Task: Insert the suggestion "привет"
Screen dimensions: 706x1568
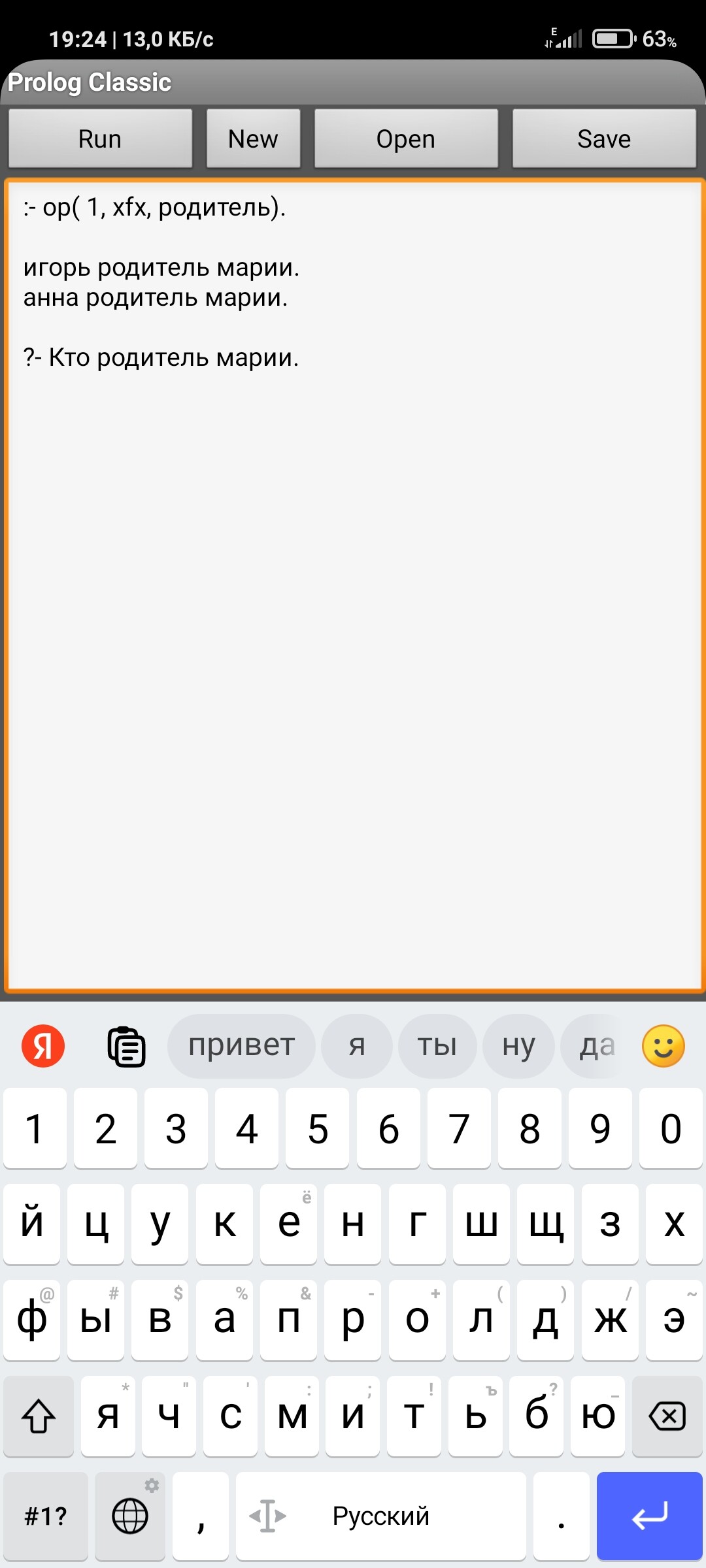Action: tap(241, 1046)
